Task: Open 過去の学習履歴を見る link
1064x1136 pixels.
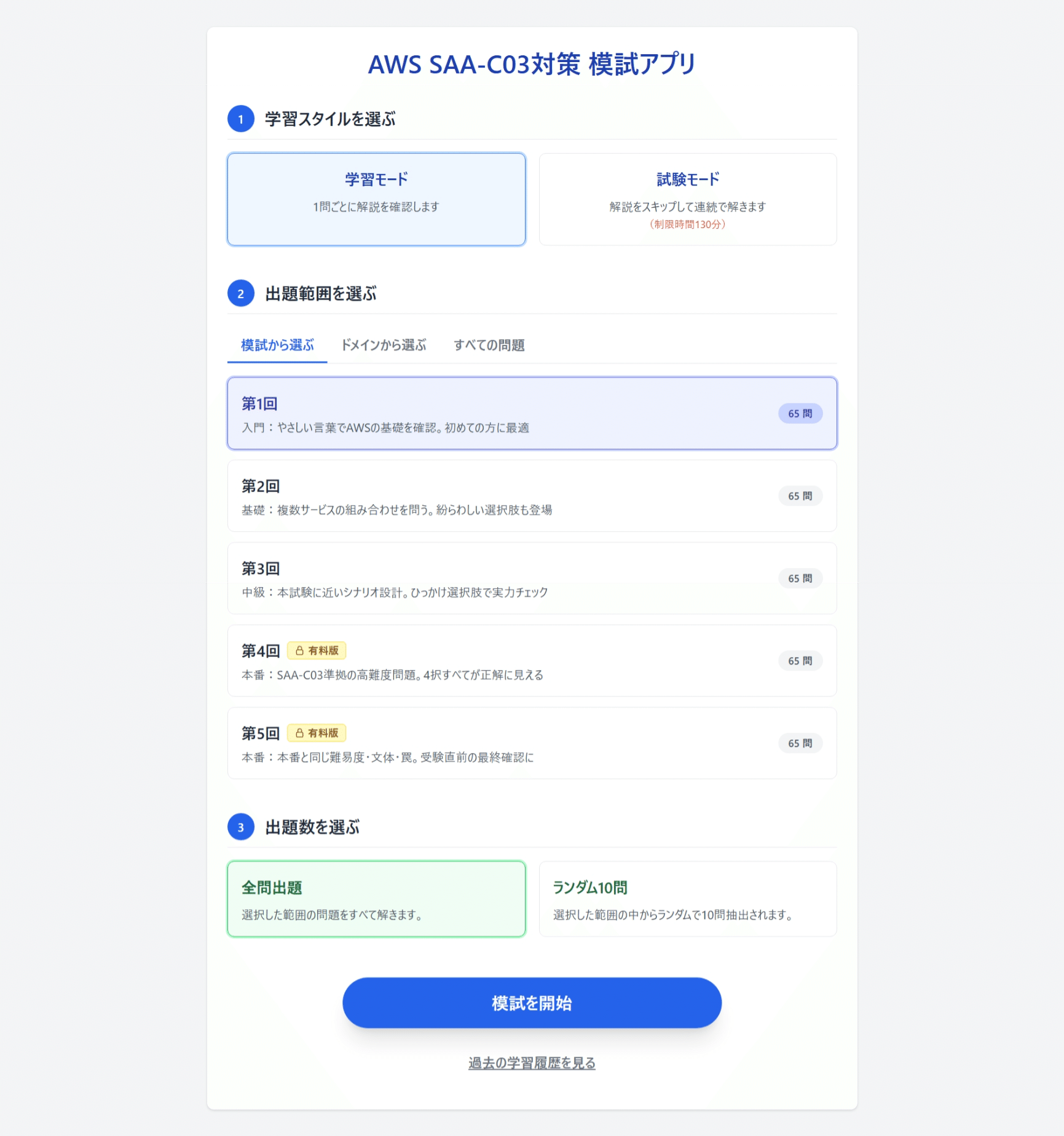Action: coord(532,1063)
